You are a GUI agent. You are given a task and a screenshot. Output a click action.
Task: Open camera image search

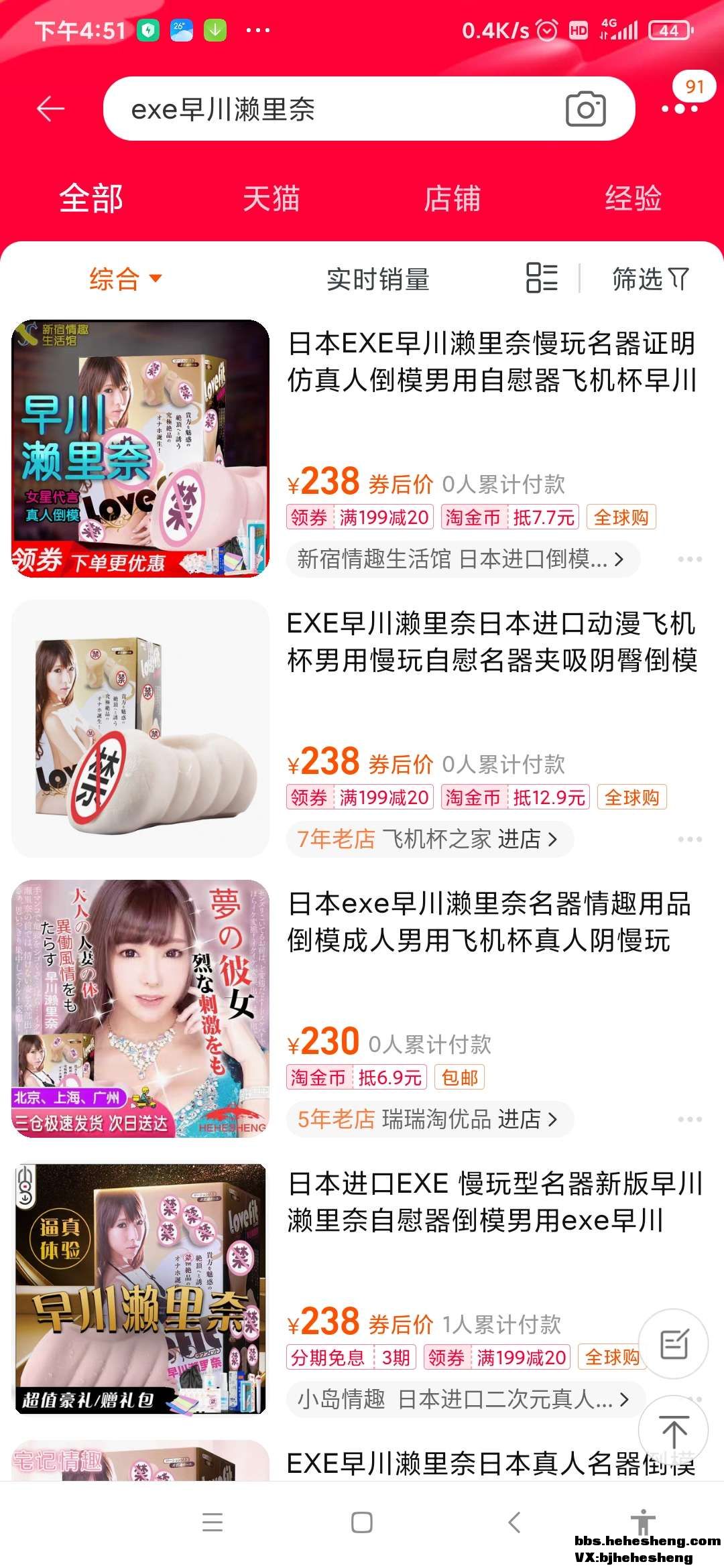pos(585,109)
